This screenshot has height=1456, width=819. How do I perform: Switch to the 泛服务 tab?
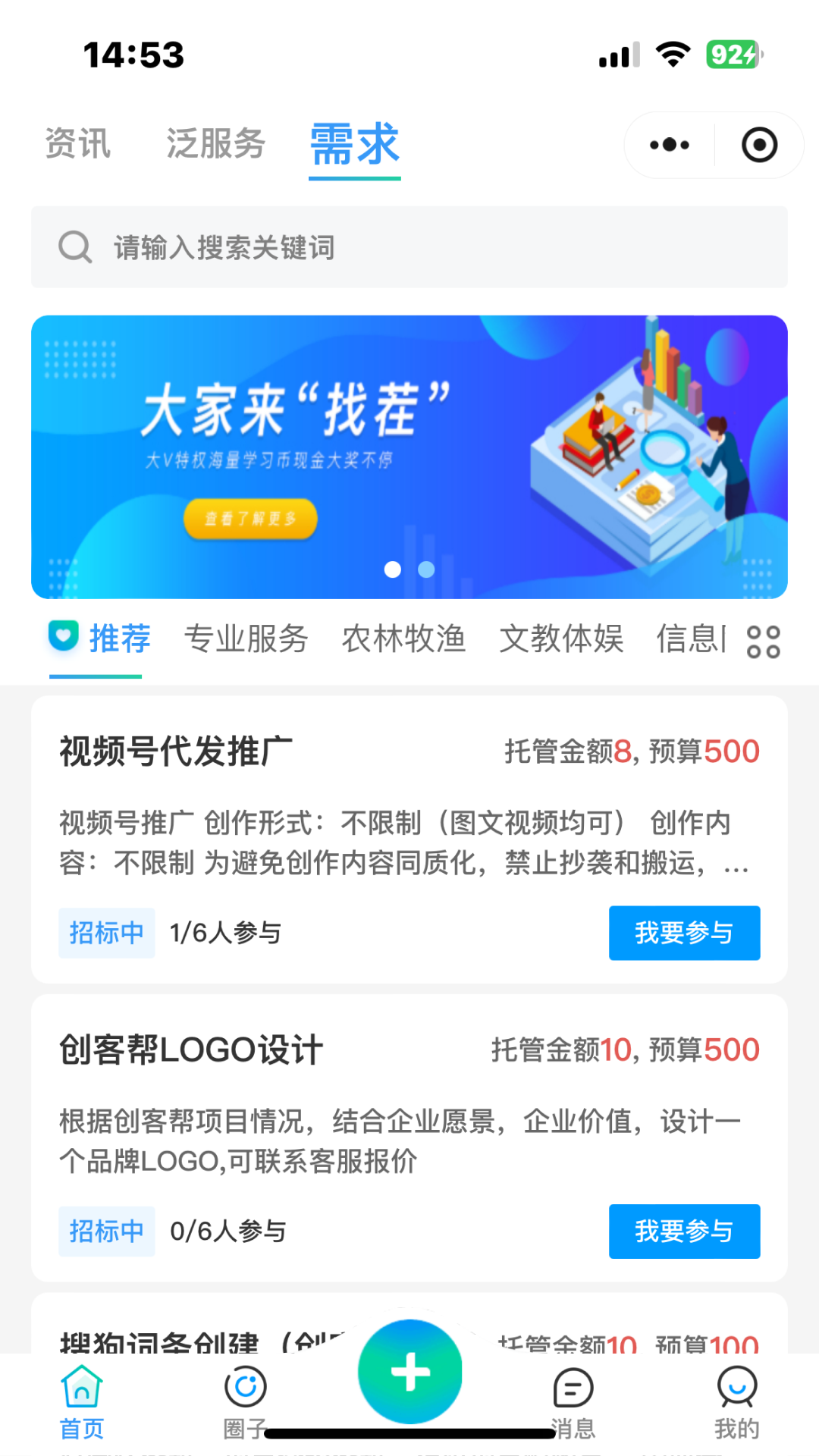(213, 145)
